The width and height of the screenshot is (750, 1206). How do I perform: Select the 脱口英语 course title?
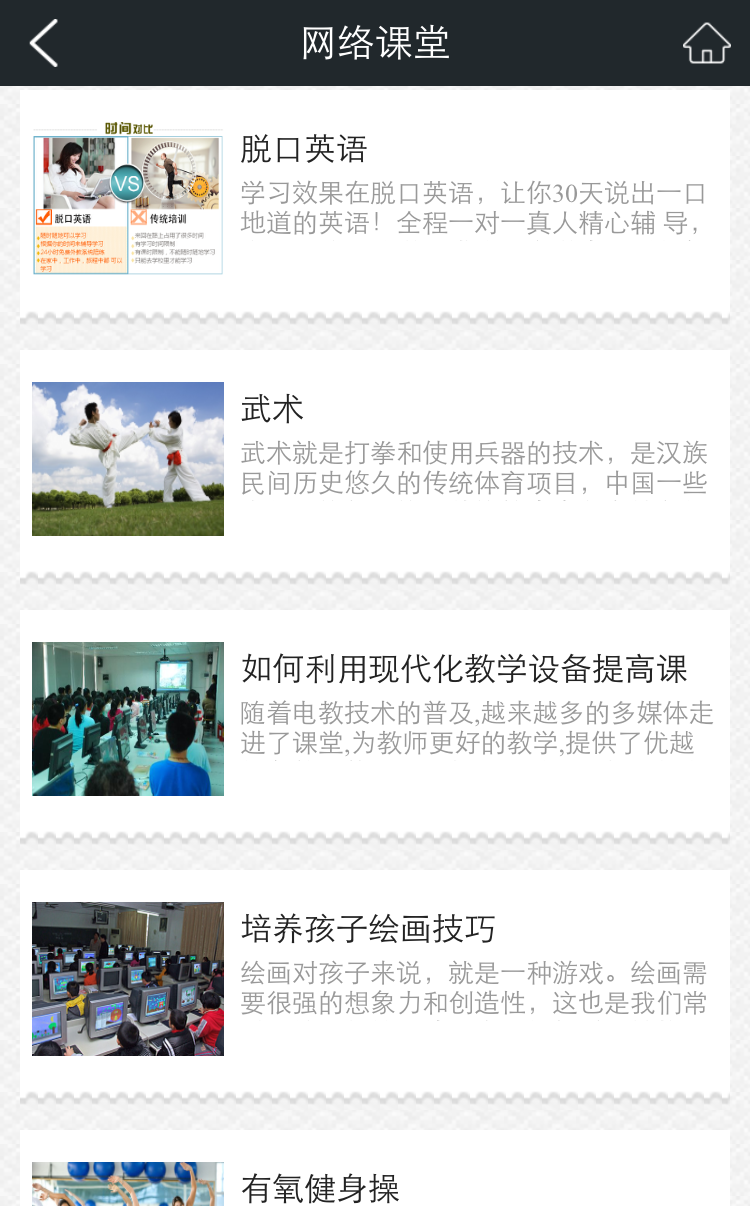[x=303, y=148]
